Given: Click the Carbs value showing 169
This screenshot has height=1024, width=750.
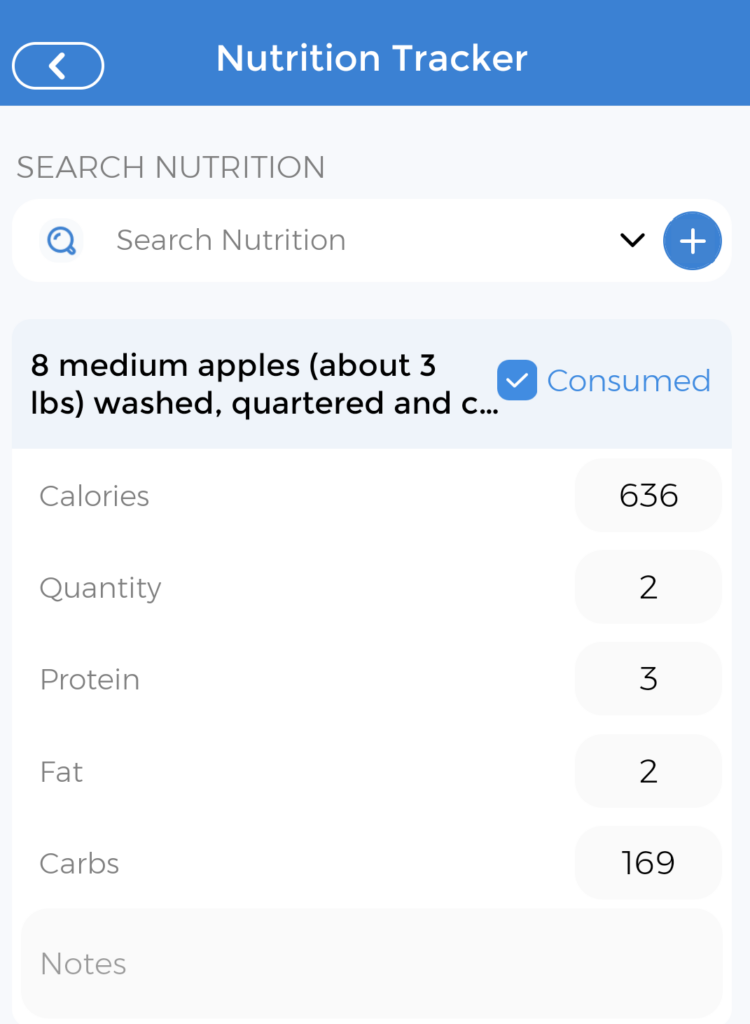Looking at the screenshot, I should 647,863.
